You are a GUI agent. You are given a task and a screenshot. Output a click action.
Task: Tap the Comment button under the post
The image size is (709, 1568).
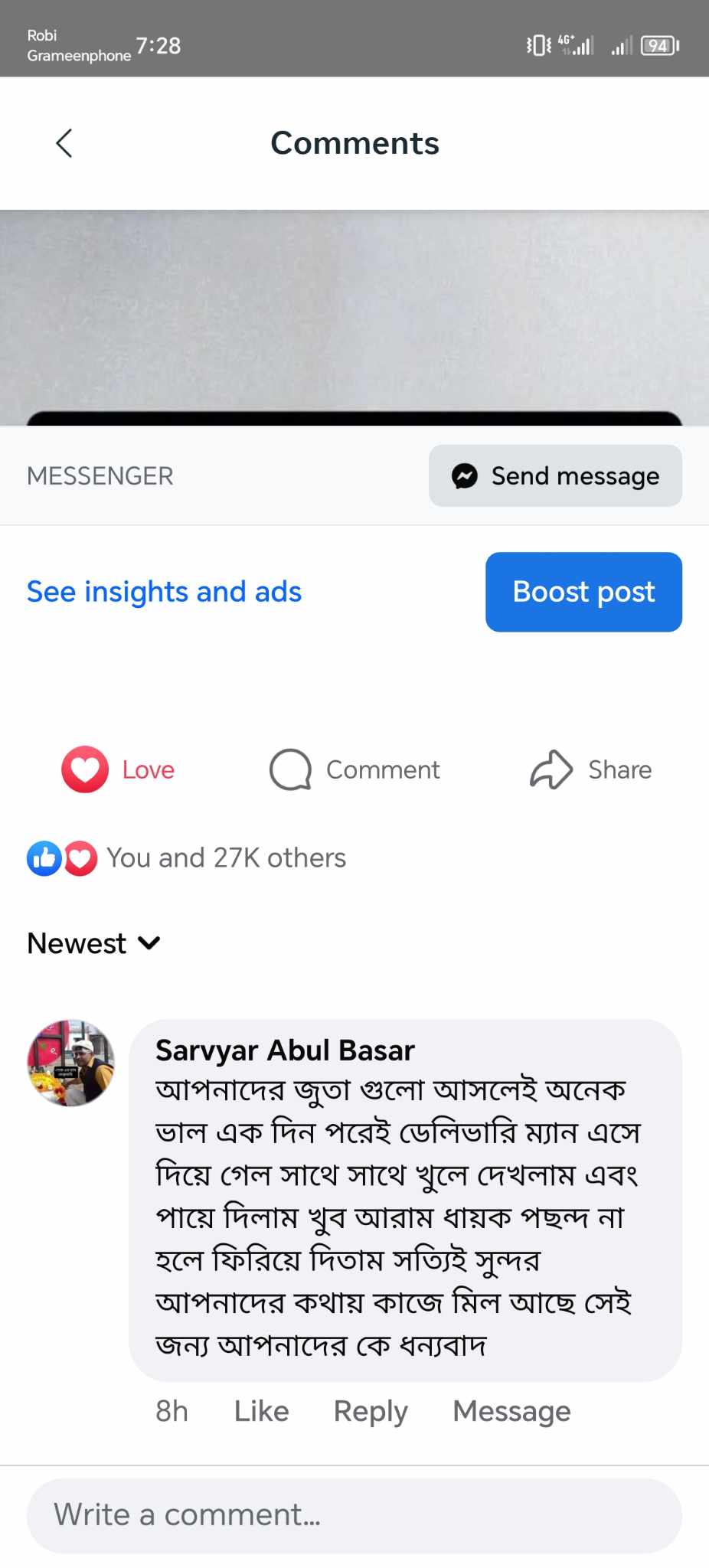coord(355,769)
